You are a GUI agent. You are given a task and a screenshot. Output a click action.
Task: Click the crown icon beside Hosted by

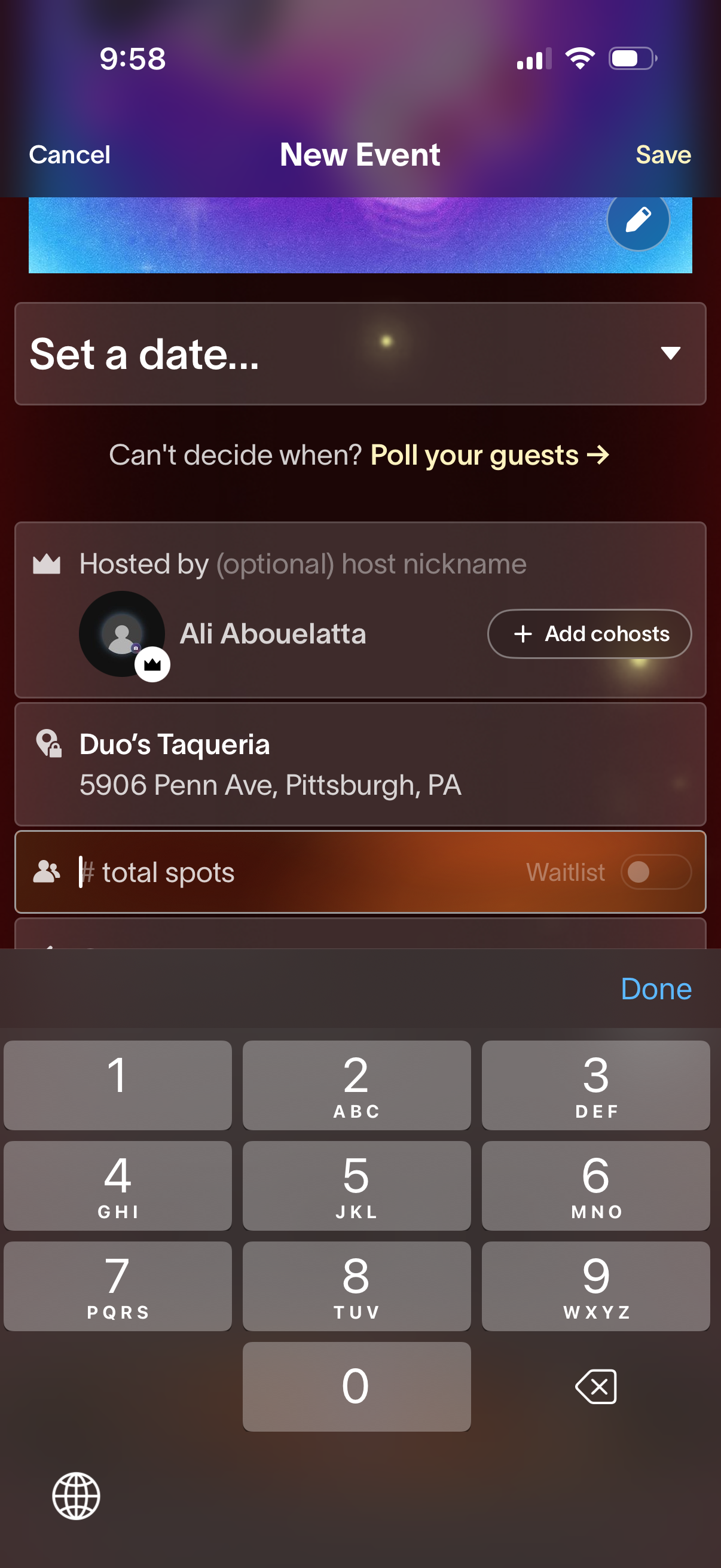pyautogui.click(x=48, y=564)
